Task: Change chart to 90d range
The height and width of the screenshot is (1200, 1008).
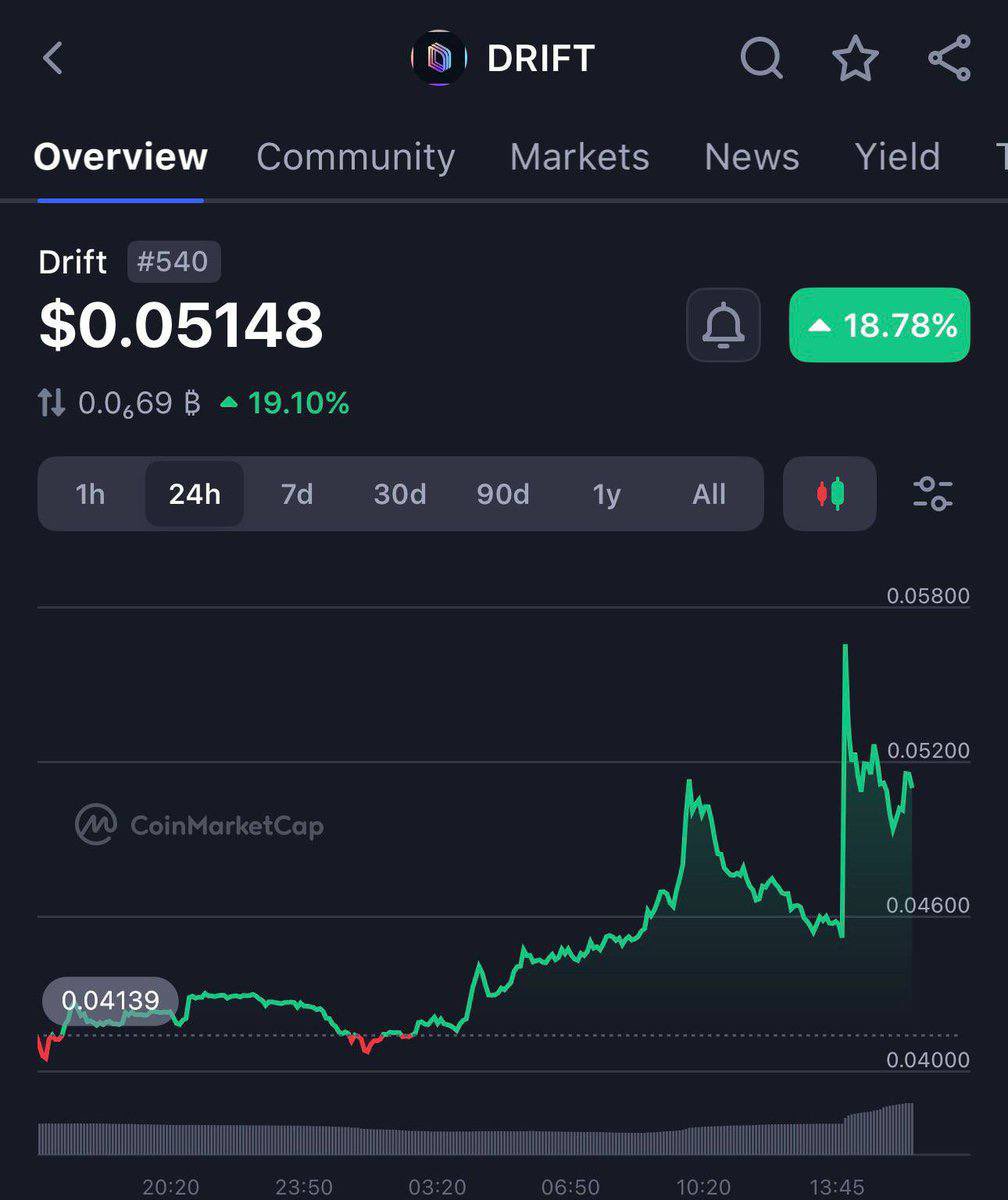Action: [503, 494]
